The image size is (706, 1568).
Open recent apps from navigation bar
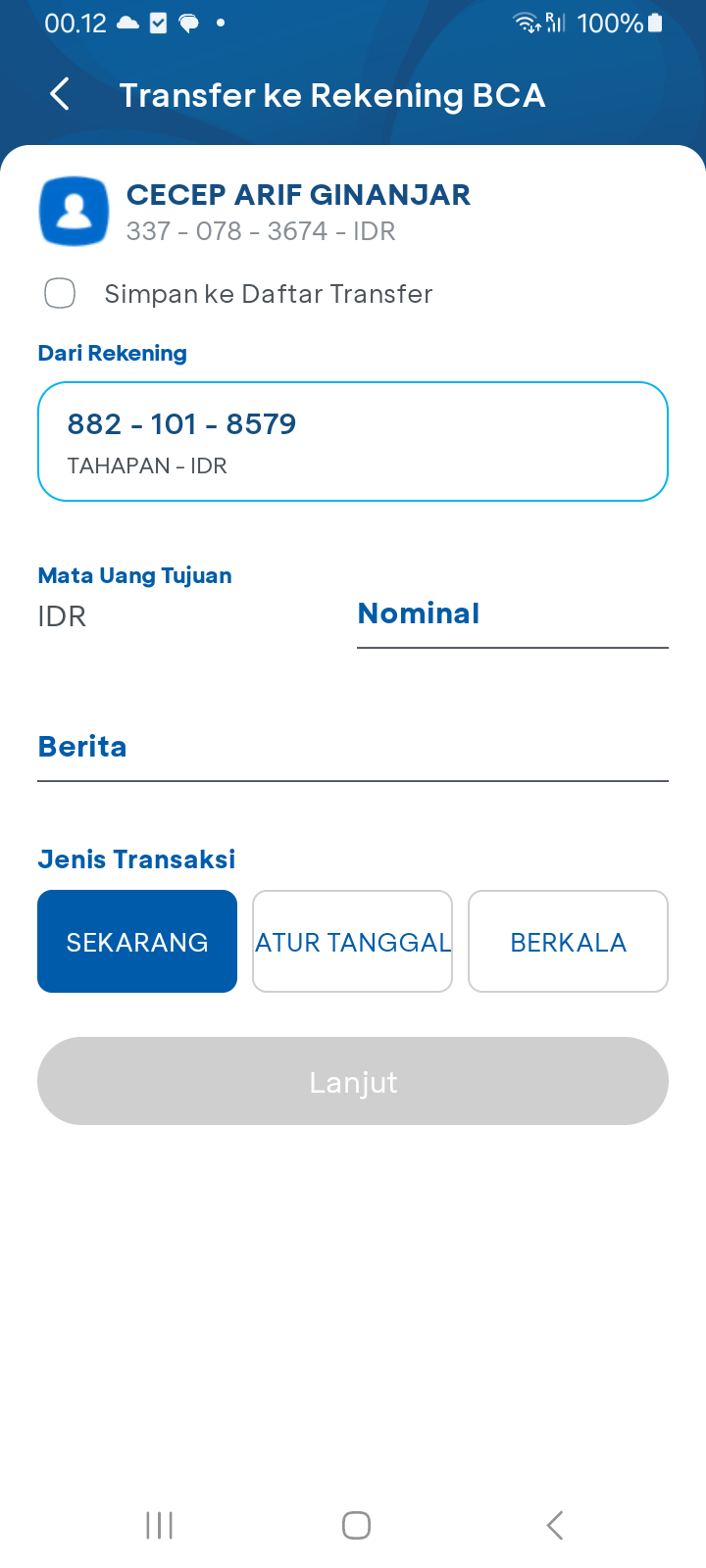[159, 1525]
